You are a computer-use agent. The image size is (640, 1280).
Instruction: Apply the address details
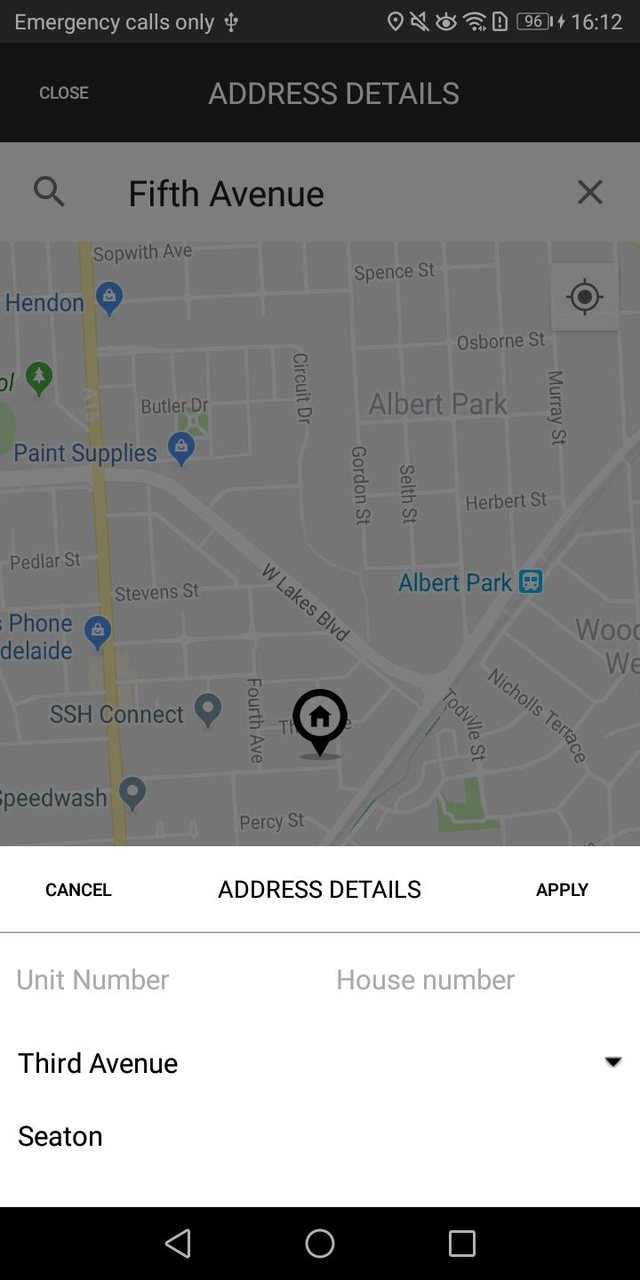(561, 889)
